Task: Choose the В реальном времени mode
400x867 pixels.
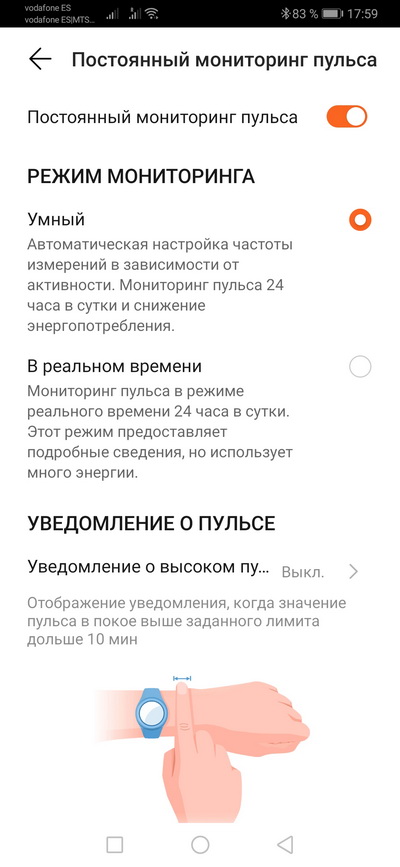Action: coord(360,367)
